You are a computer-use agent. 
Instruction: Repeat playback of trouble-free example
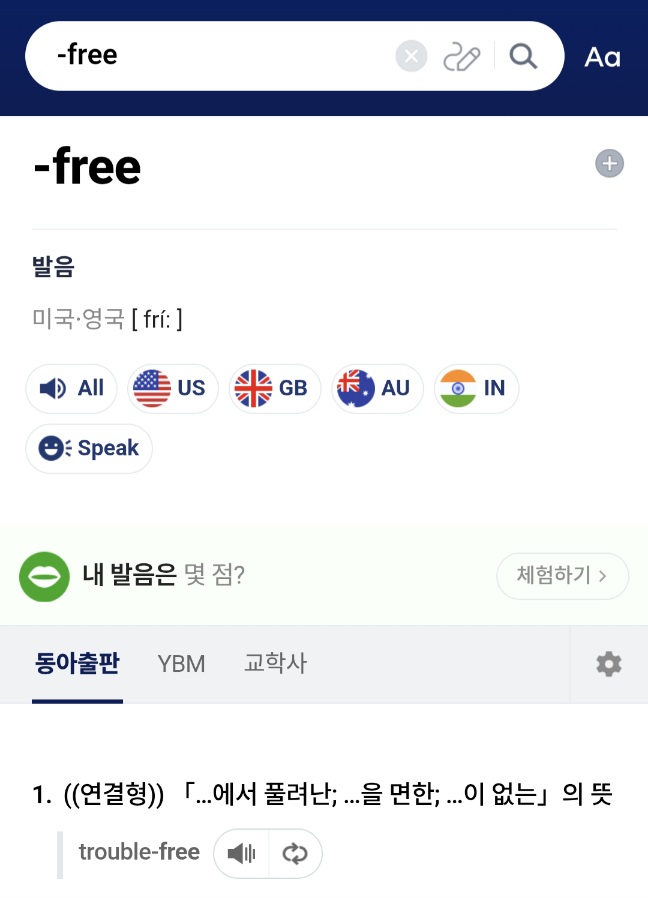(x=295, y=853)
